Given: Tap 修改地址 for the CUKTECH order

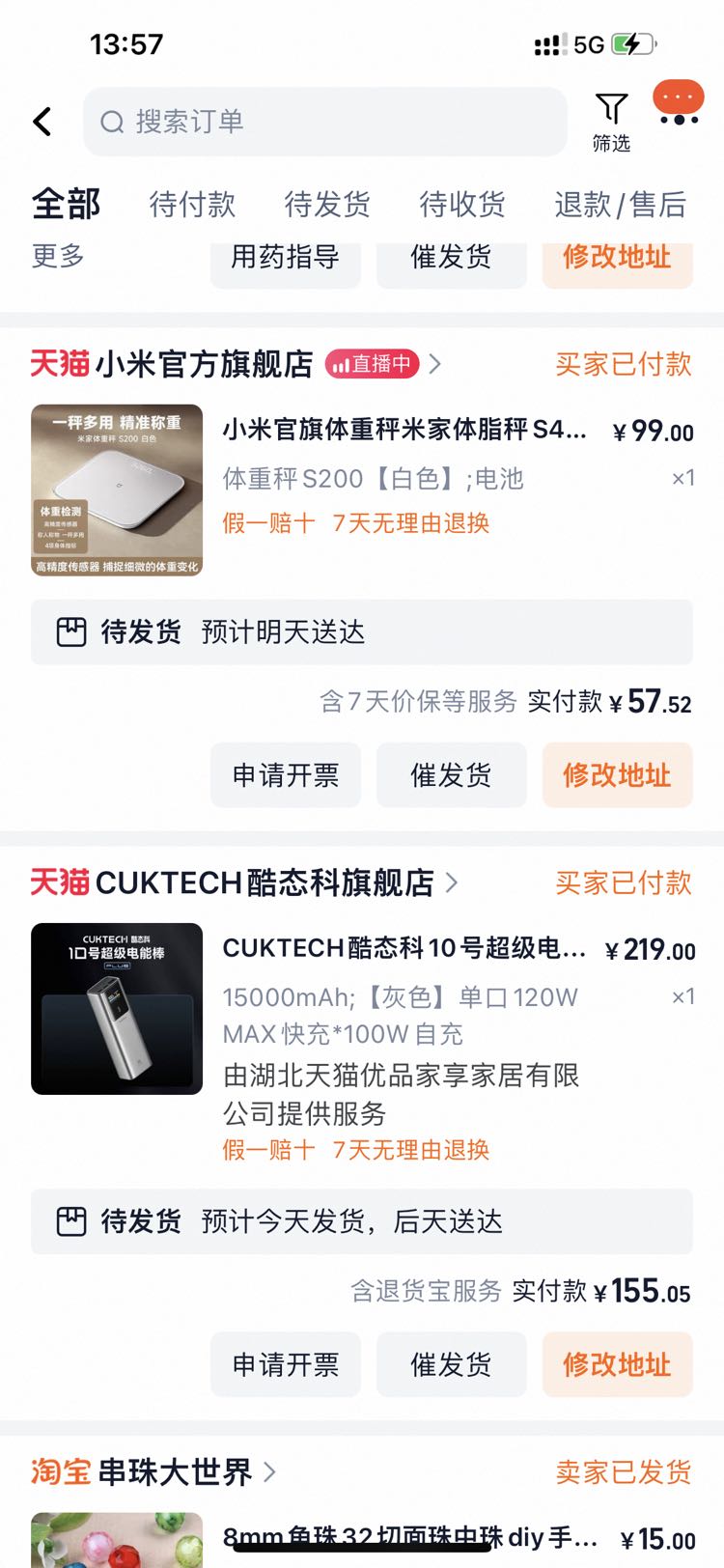Looking at the screenshot, I should pos(618,1364).
